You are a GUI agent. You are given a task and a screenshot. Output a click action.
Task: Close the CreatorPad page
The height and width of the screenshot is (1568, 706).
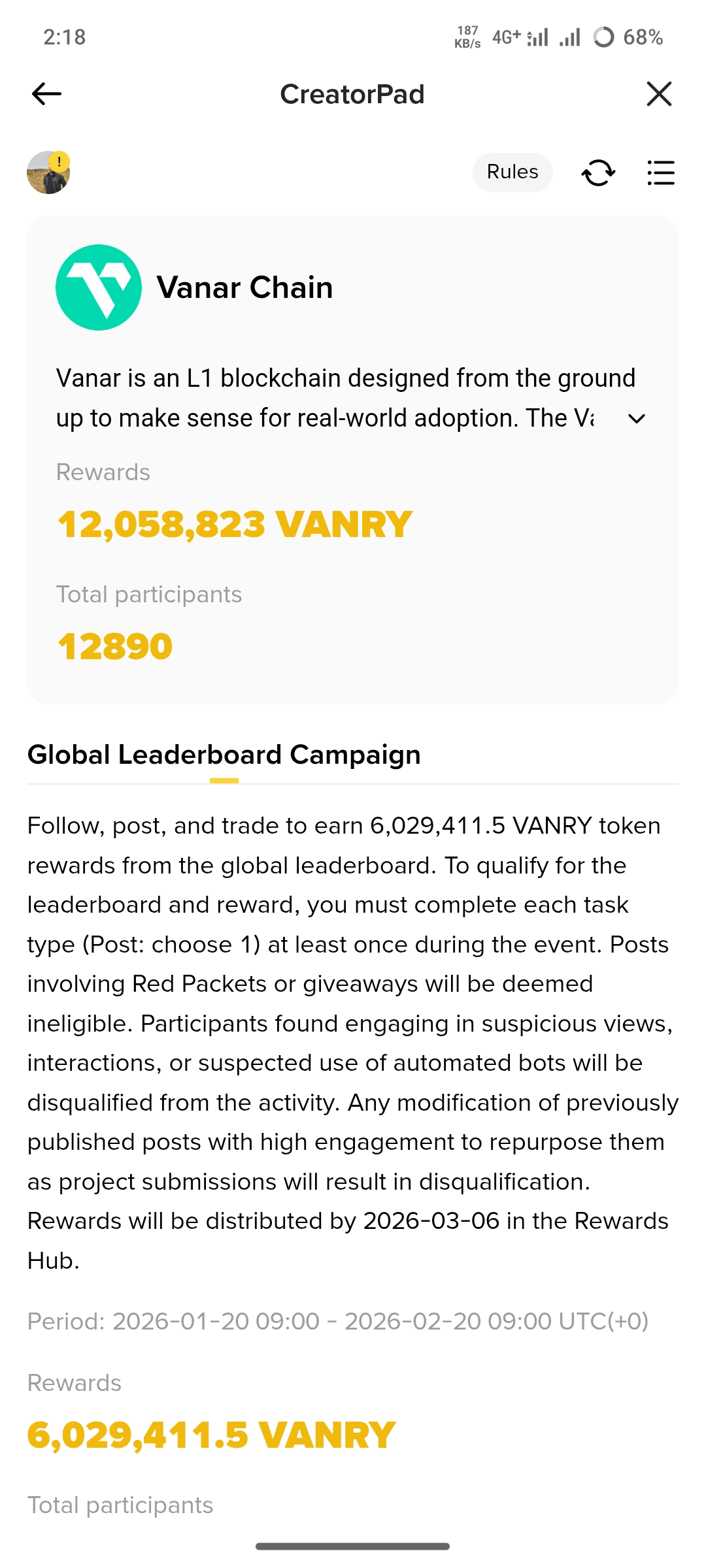[x=659, y=94]
